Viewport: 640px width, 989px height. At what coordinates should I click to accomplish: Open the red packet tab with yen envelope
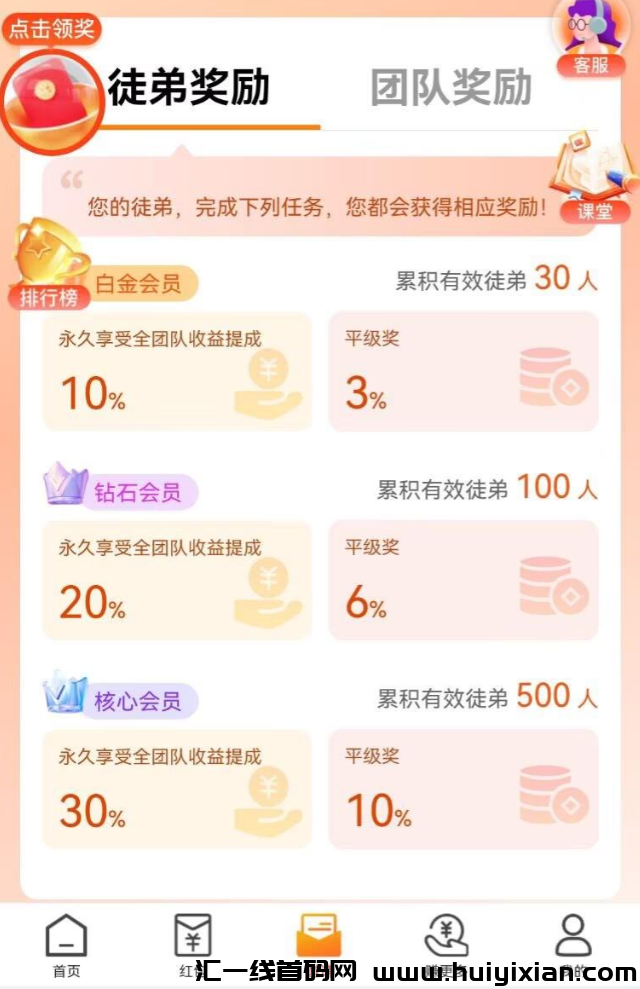click(192, 945)
